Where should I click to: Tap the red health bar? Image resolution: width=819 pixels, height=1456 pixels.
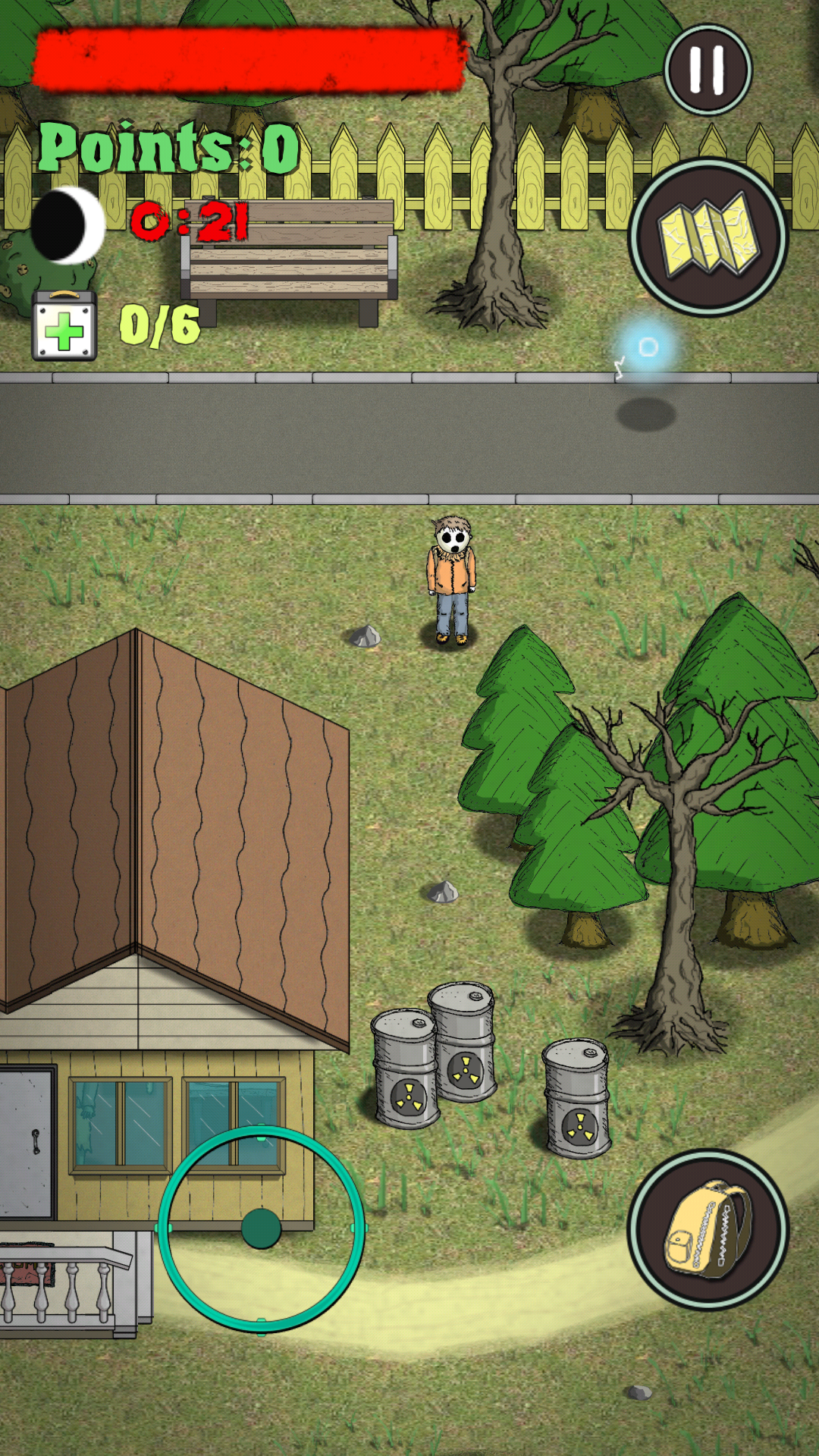250,59
